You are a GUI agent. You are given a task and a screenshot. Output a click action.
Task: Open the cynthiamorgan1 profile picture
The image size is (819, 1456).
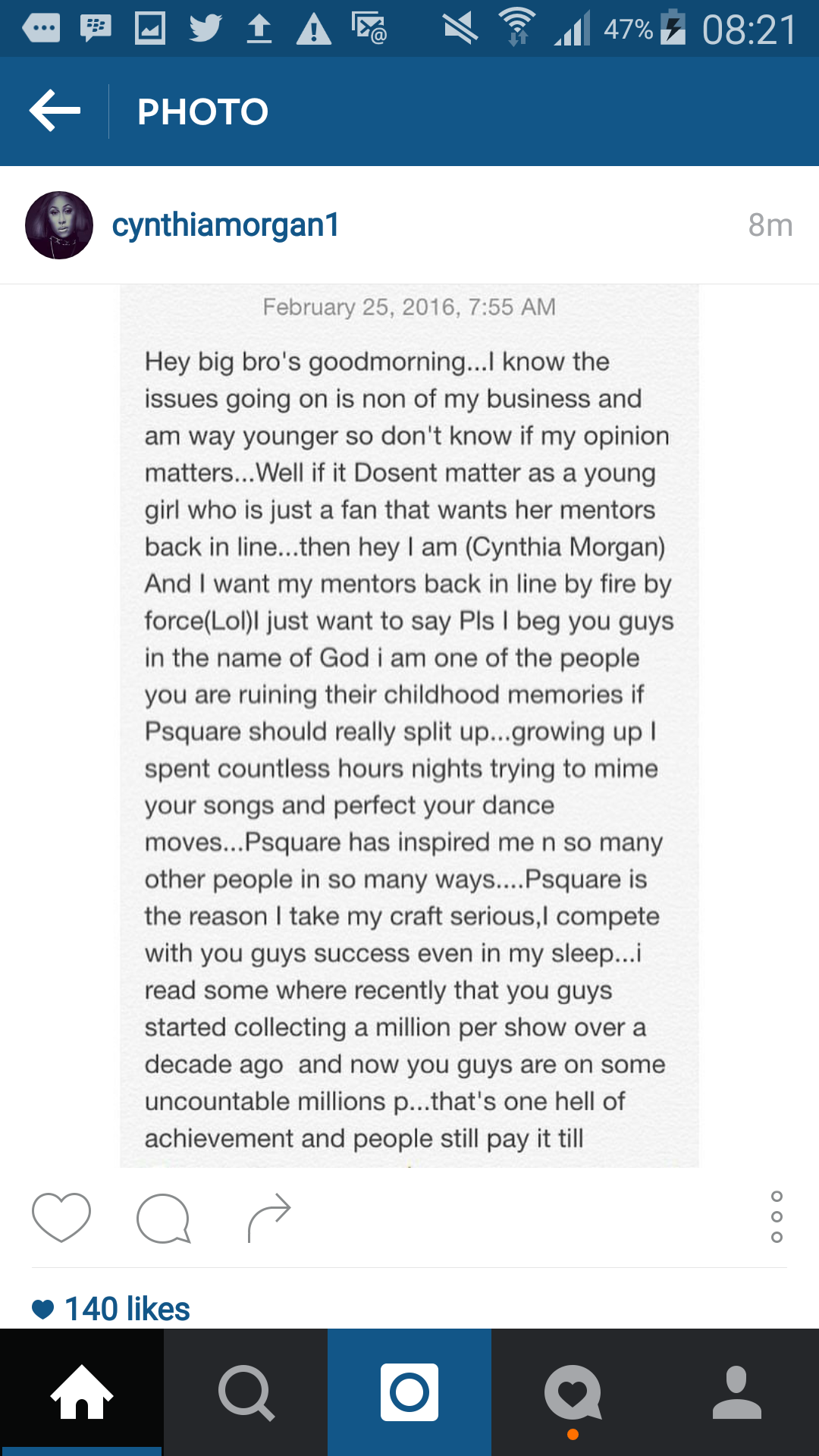pos(59,225)
